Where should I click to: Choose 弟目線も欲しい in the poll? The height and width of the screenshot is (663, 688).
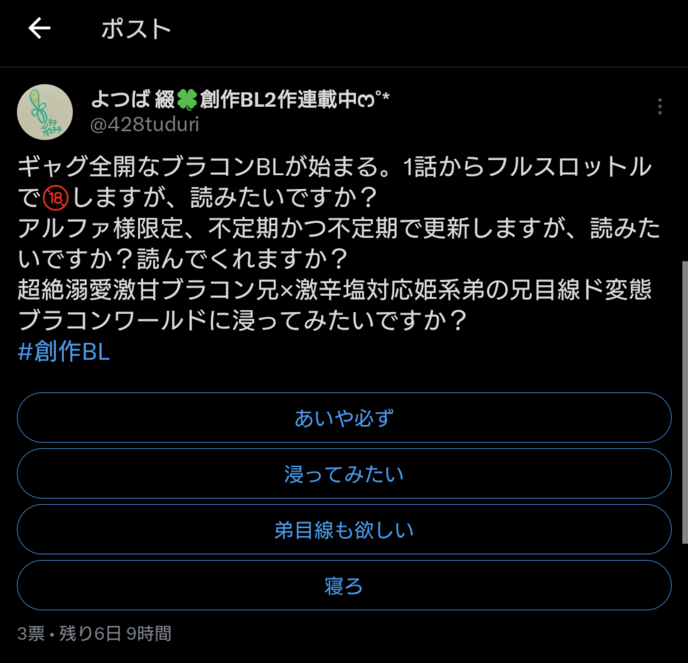click(x=344, y=530)
